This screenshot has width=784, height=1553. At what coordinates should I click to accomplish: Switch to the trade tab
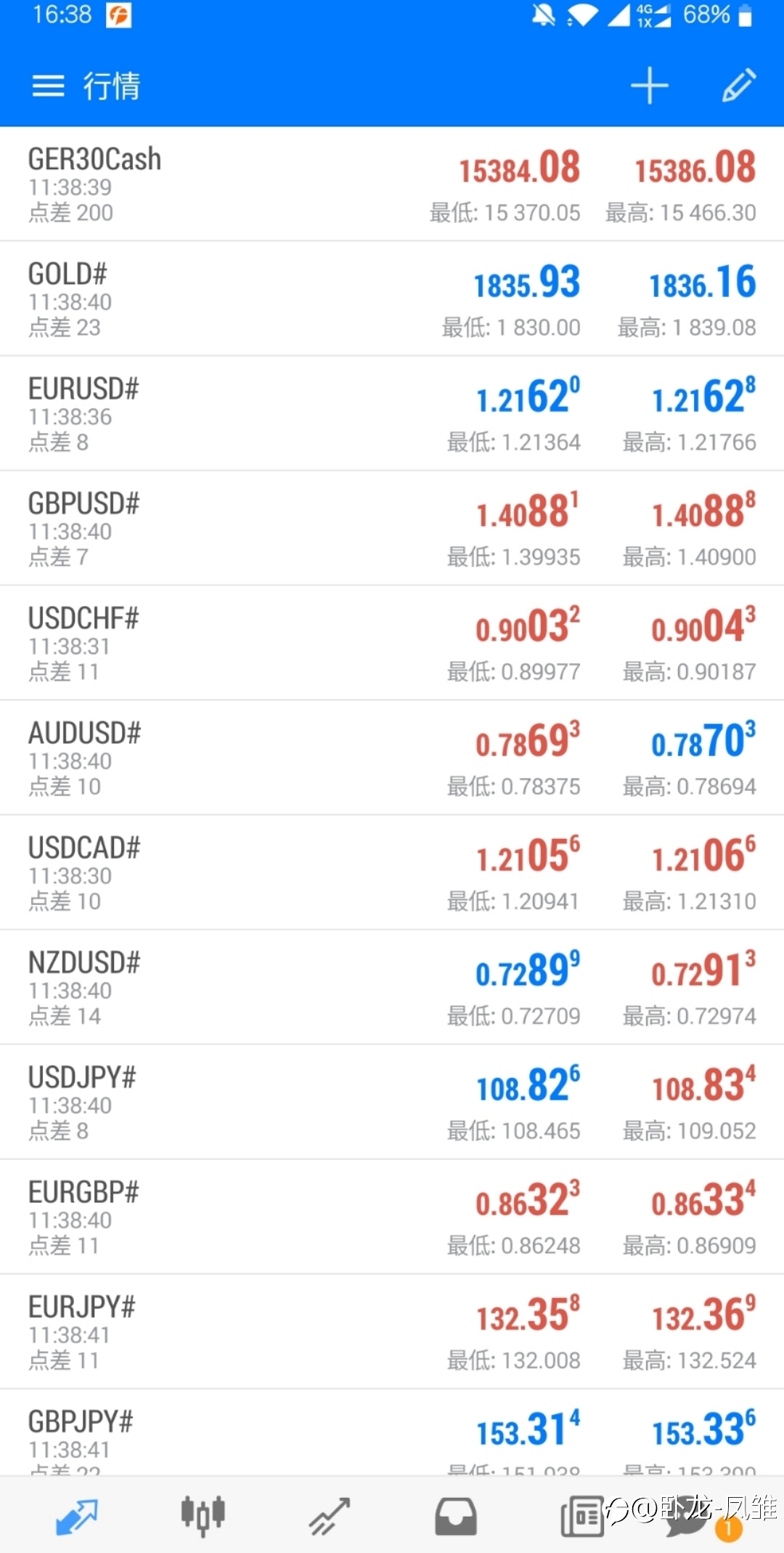click(330, 1516)
